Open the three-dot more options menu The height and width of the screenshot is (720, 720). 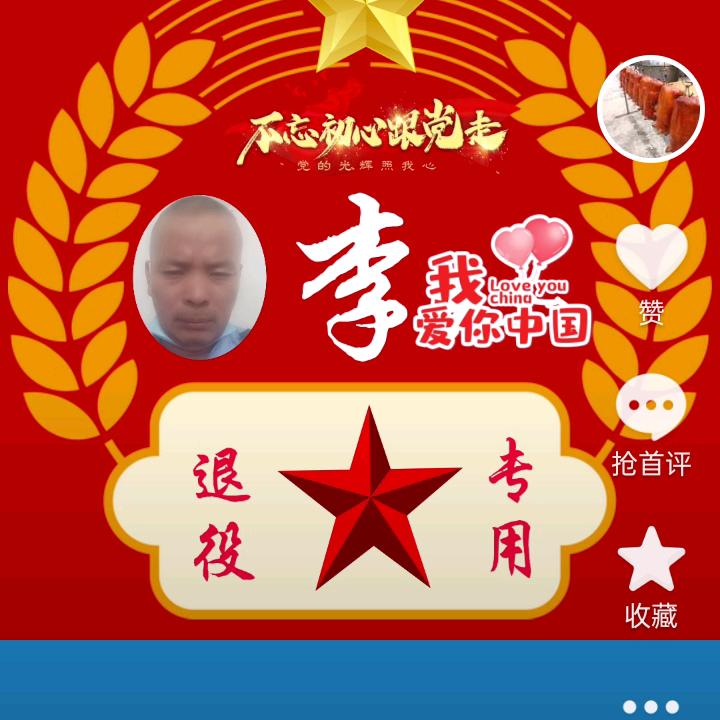(x=651, y=706)
